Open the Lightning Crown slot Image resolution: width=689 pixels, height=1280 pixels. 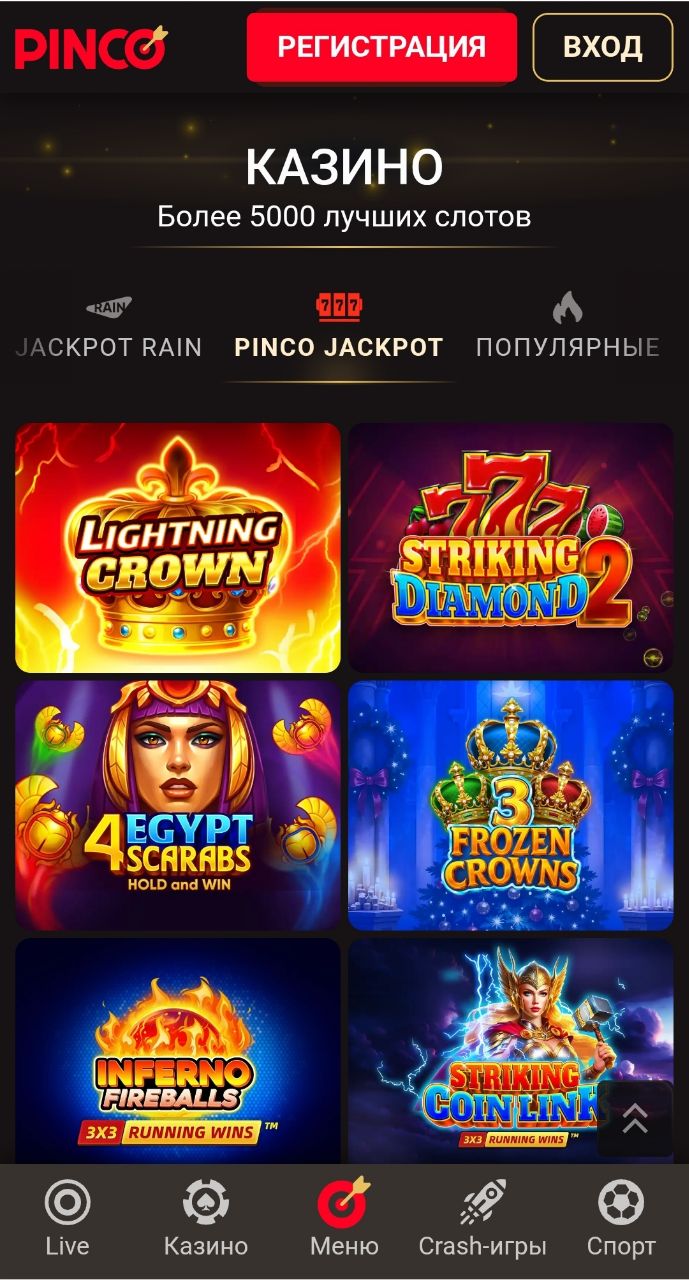(x=178, y=547)
